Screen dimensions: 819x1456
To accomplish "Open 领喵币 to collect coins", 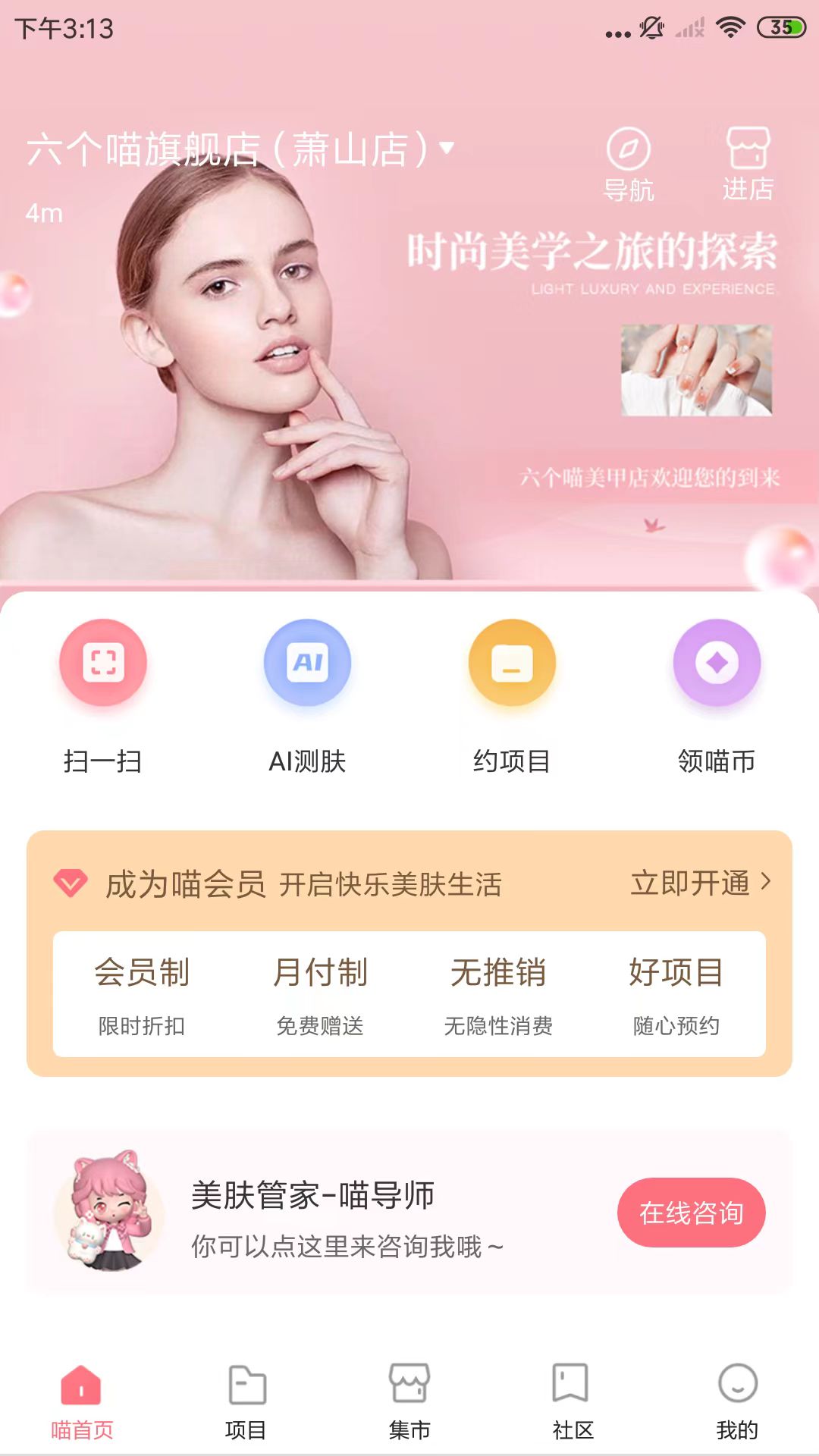I will (716, 661).
